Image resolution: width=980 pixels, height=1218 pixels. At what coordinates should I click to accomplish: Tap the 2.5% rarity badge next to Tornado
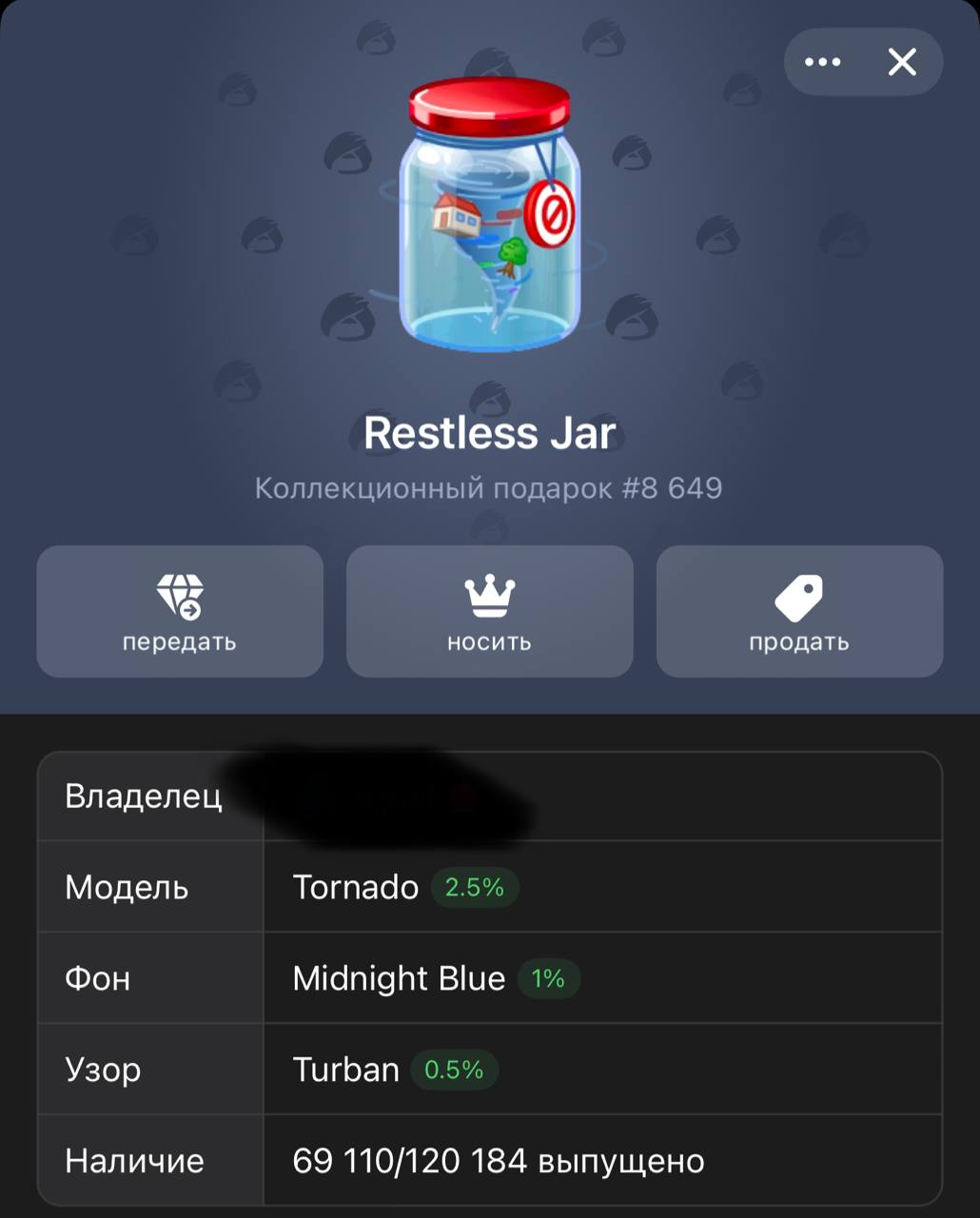pyautogui.click(x=474, y=888)
